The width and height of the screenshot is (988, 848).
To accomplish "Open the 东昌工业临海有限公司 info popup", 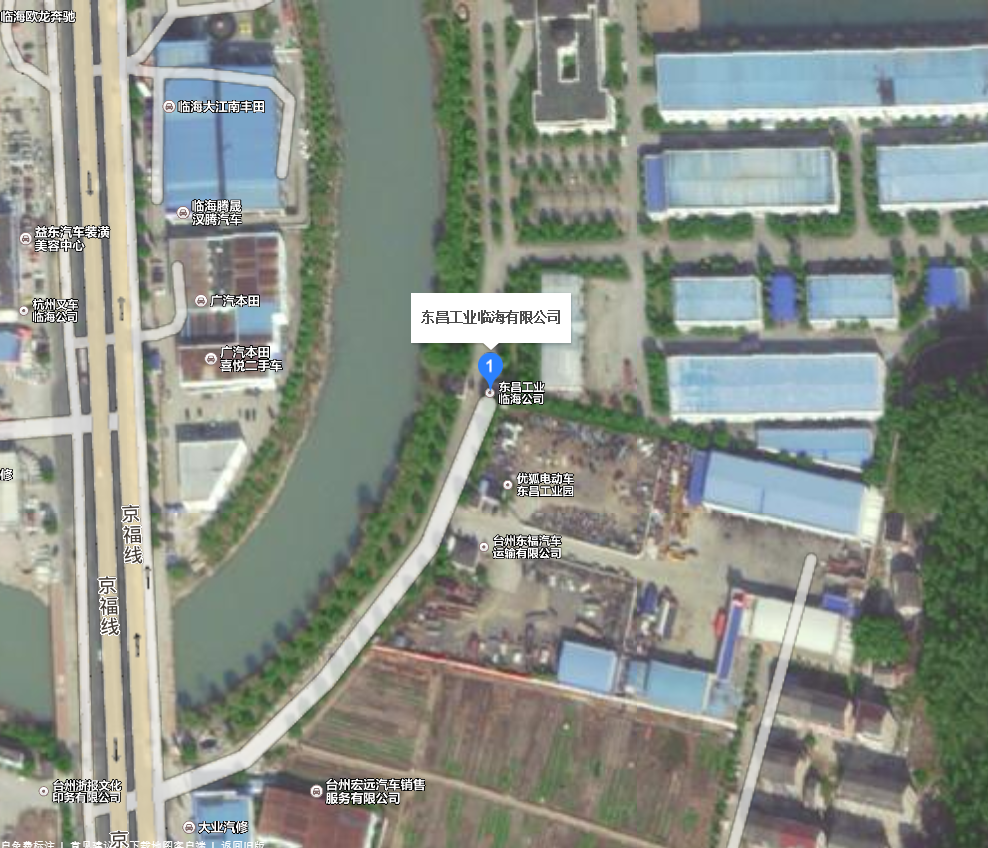I will coord(490,318).
